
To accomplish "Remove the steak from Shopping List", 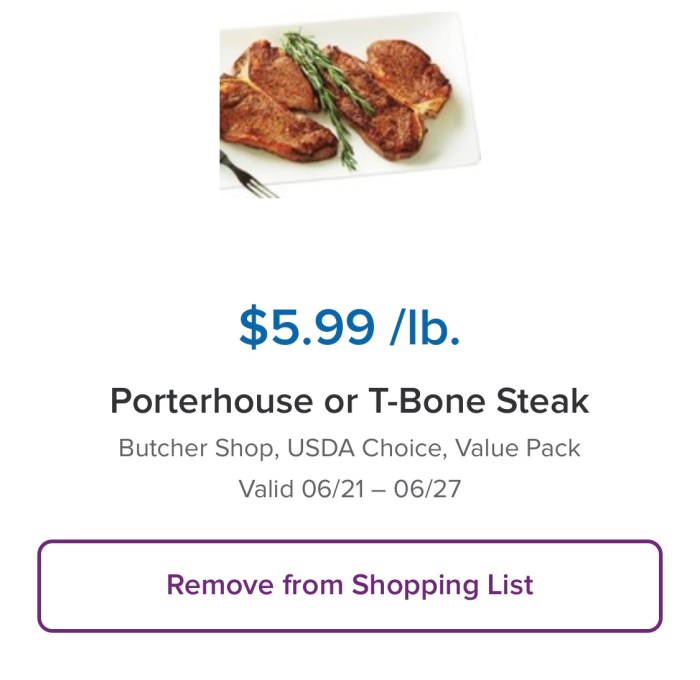I will tap(350, 586).
